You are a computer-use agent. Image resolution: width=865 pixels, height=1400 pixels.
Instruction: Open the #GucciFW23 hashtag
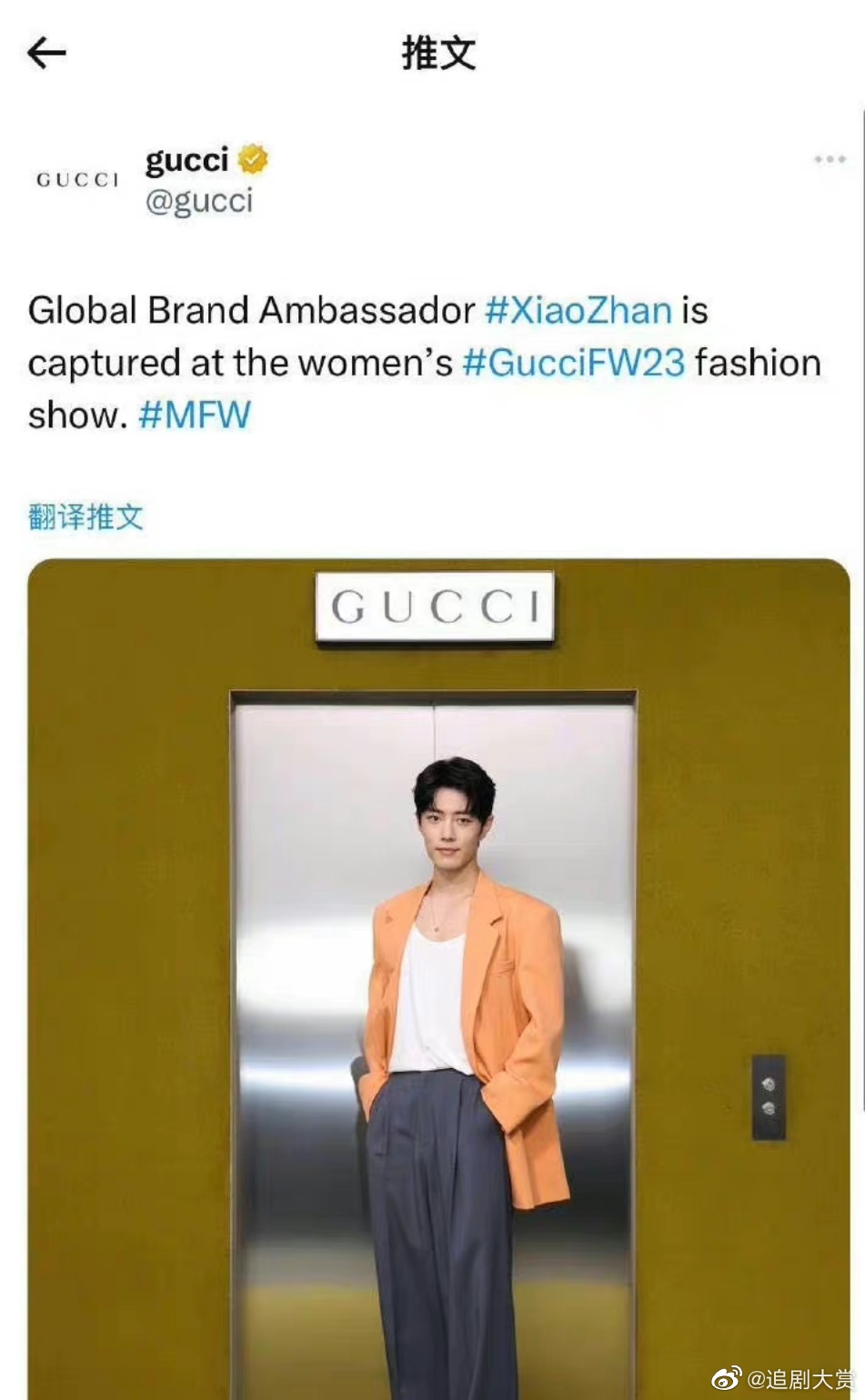click(x=573, y=363)
